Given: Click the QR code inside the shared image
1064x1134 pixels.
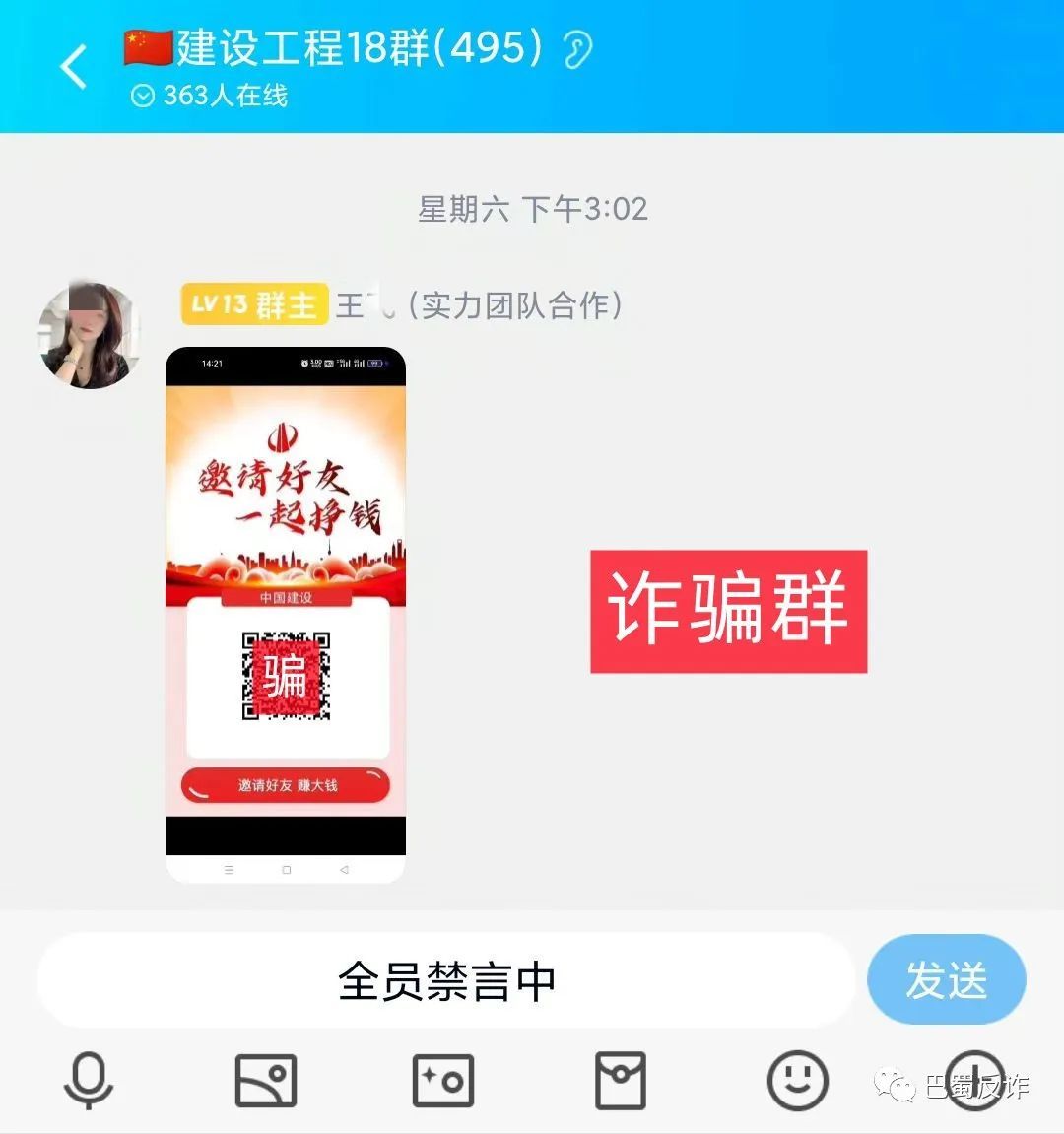Looking at the screenshot, I should (x=285, y=675).
